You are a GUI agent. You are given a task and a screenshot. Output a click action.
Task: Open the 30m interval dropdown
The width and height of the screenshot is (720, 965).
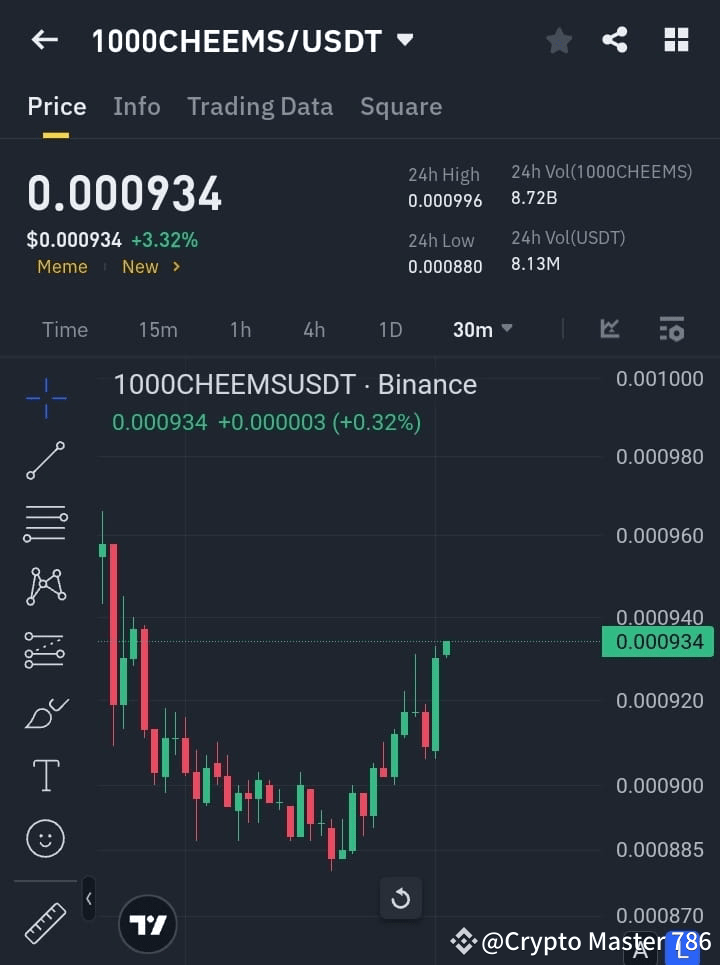click(x=482, y=329)
